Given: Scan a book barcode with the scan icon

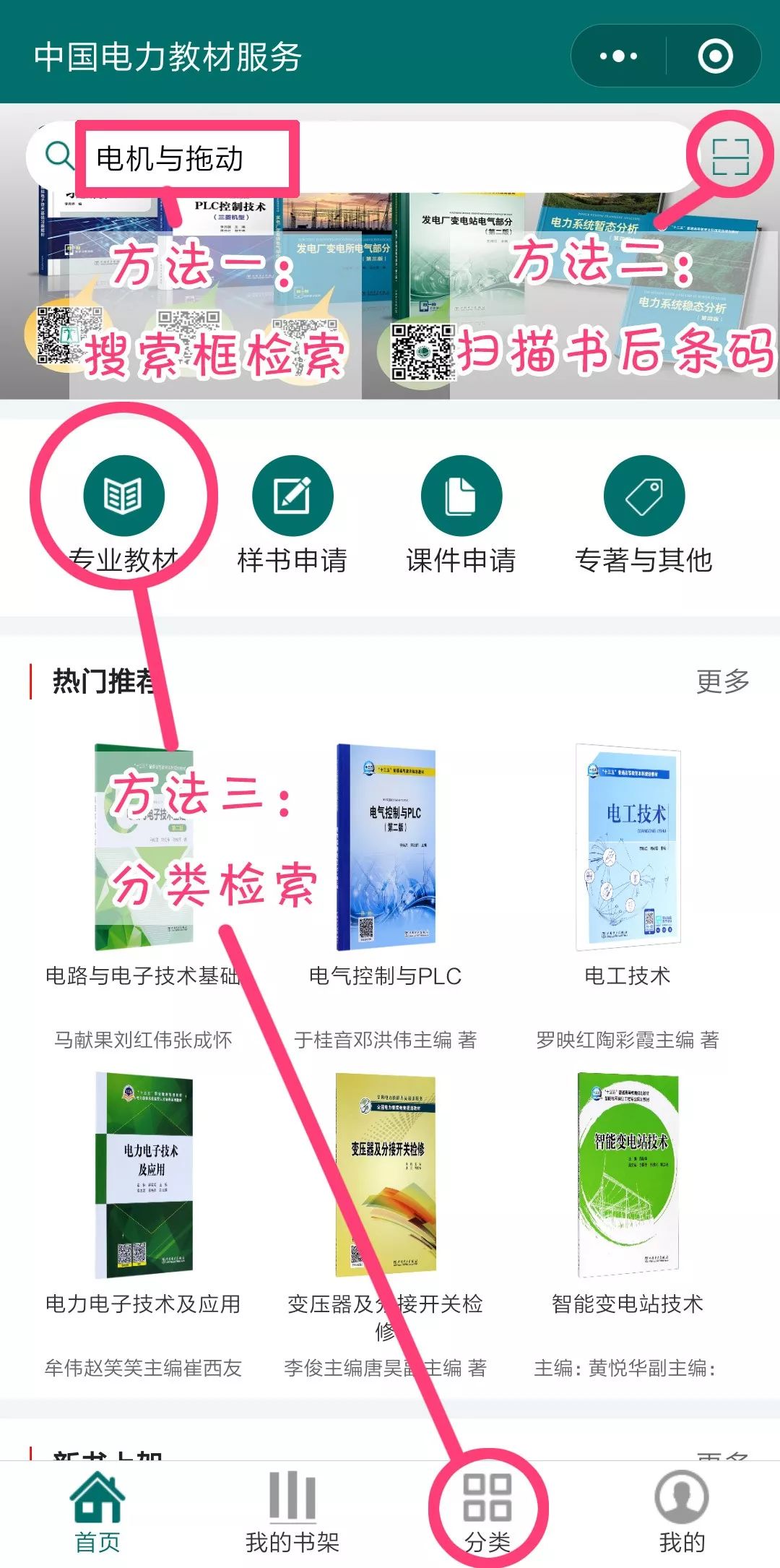Looking at the screenshot, I should [729, 157].
